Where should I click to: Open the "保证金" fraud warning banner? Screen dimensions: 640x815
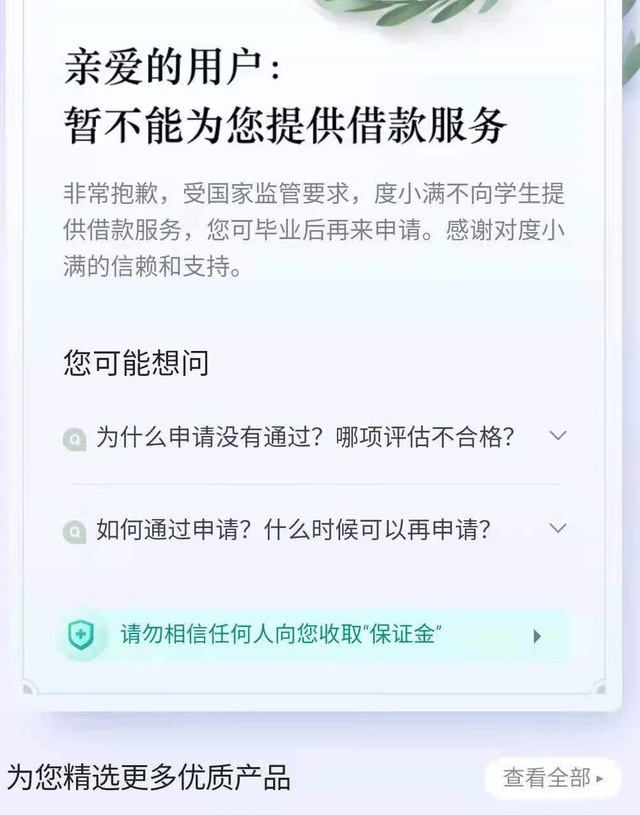pos(312,635)
